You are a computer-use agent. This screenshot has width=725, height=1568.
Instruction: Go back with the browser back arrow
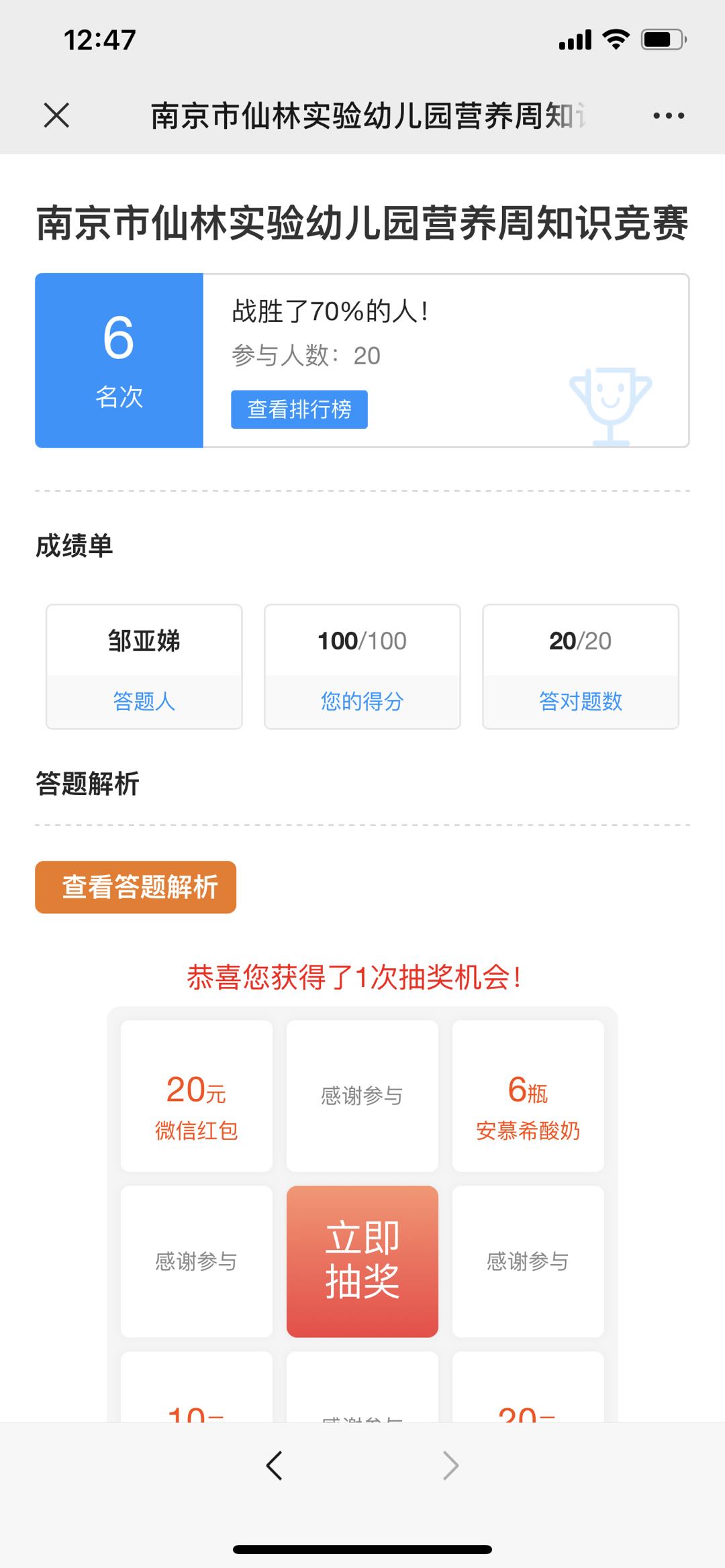coord(274,1465)
